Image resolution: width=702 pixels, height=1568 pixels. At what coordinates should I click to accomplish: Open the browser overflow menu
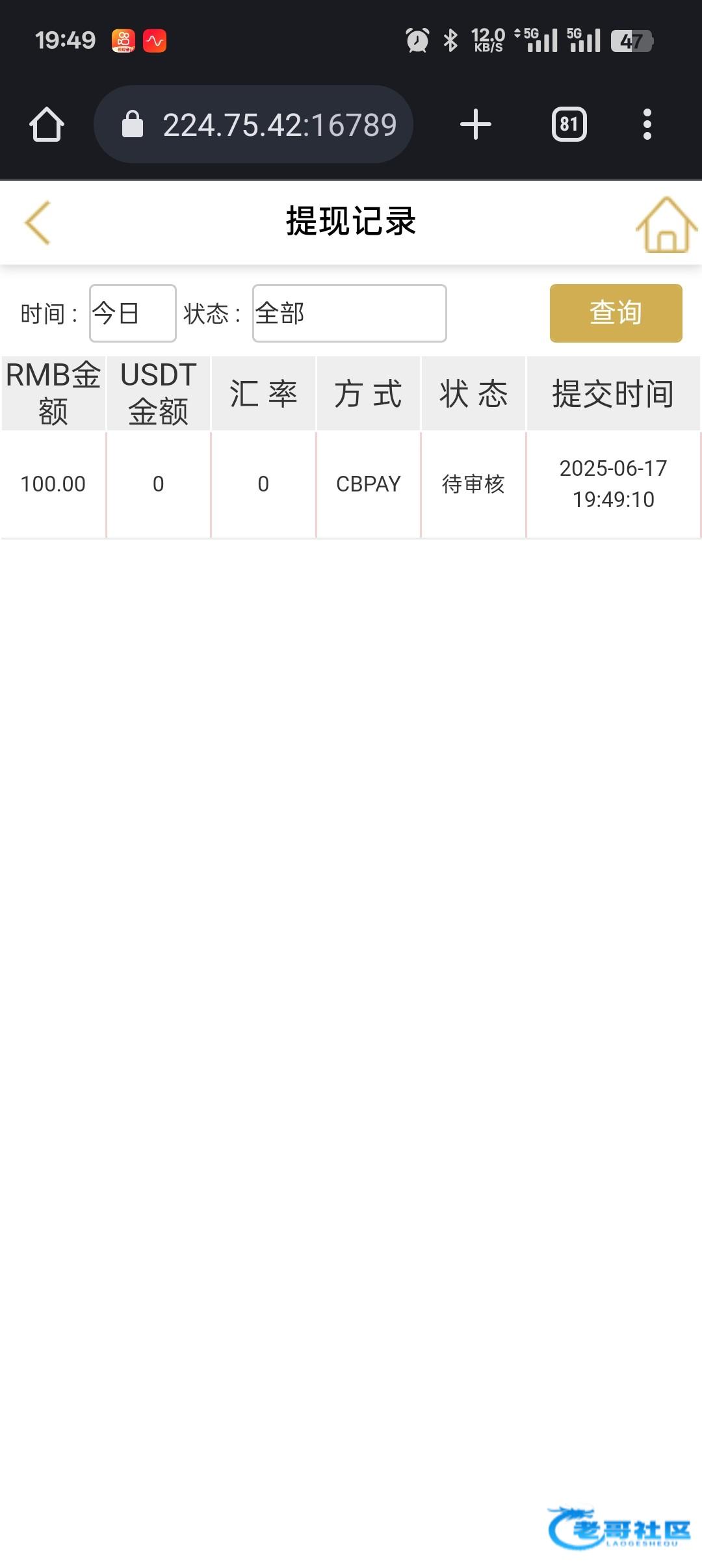tap(647, 124)
